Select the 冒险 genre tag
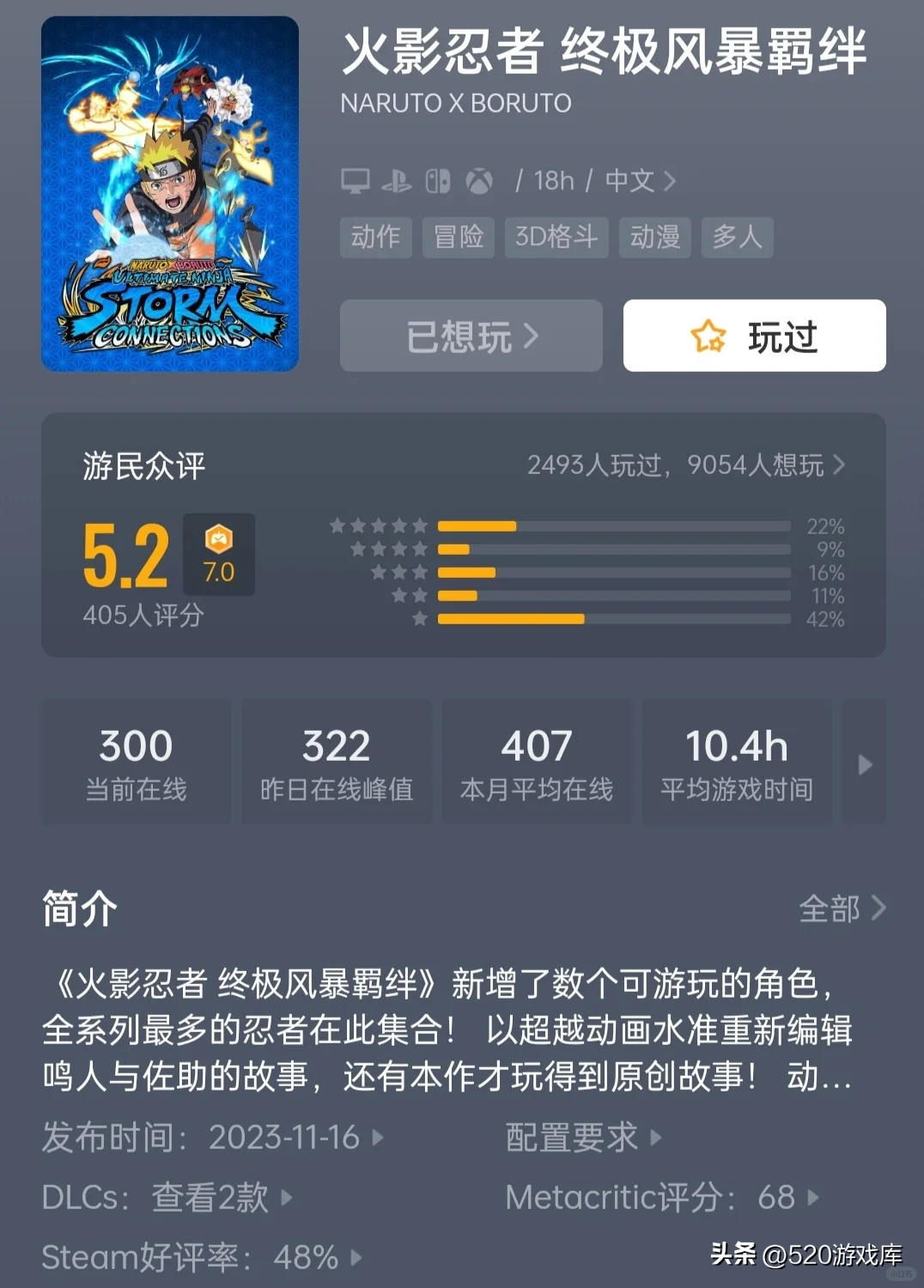The image size is (924, 1288). (459, 237)
